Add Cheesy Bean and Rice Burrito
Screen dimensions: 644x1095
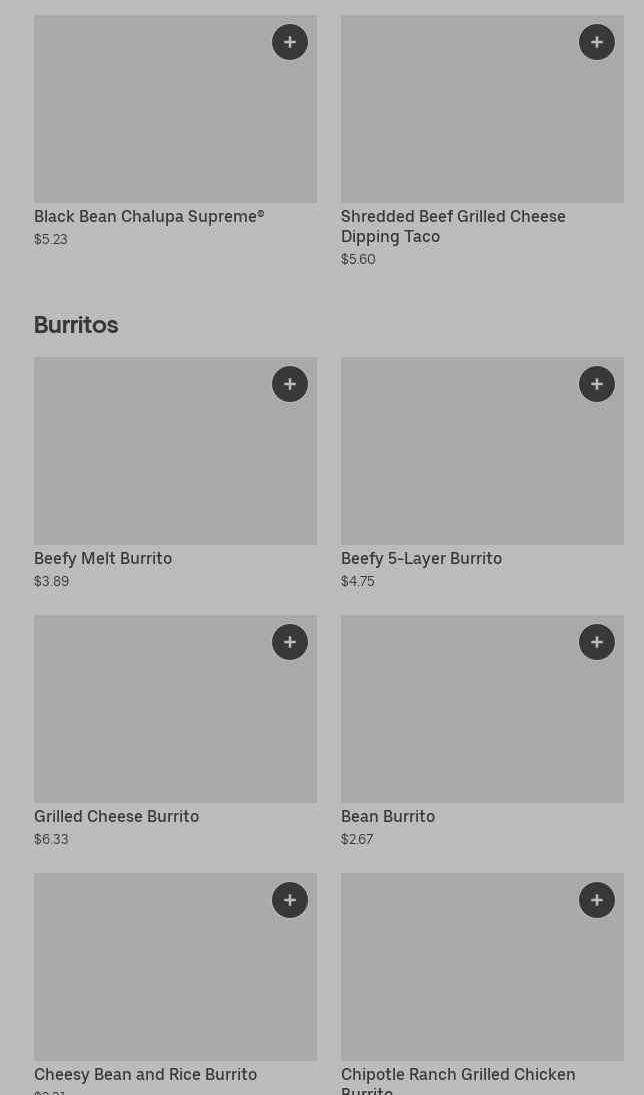[290, 899]
